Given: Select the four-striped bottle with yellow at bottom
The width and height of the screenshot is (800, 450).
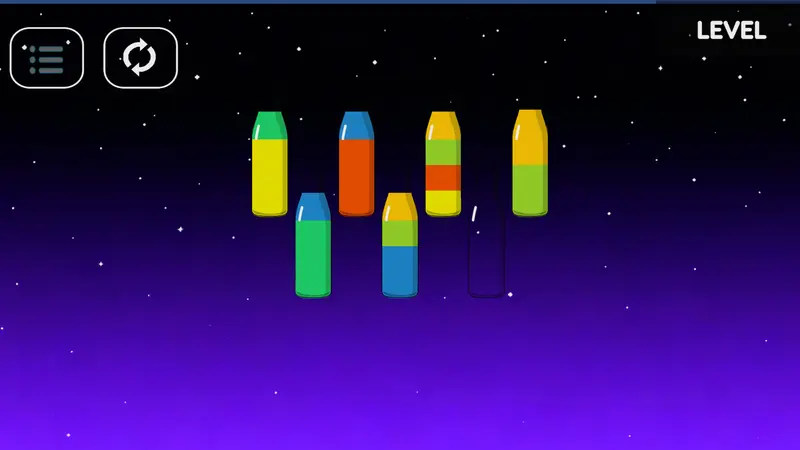Looking at the screenshot, I should click(x=443, y=164).
